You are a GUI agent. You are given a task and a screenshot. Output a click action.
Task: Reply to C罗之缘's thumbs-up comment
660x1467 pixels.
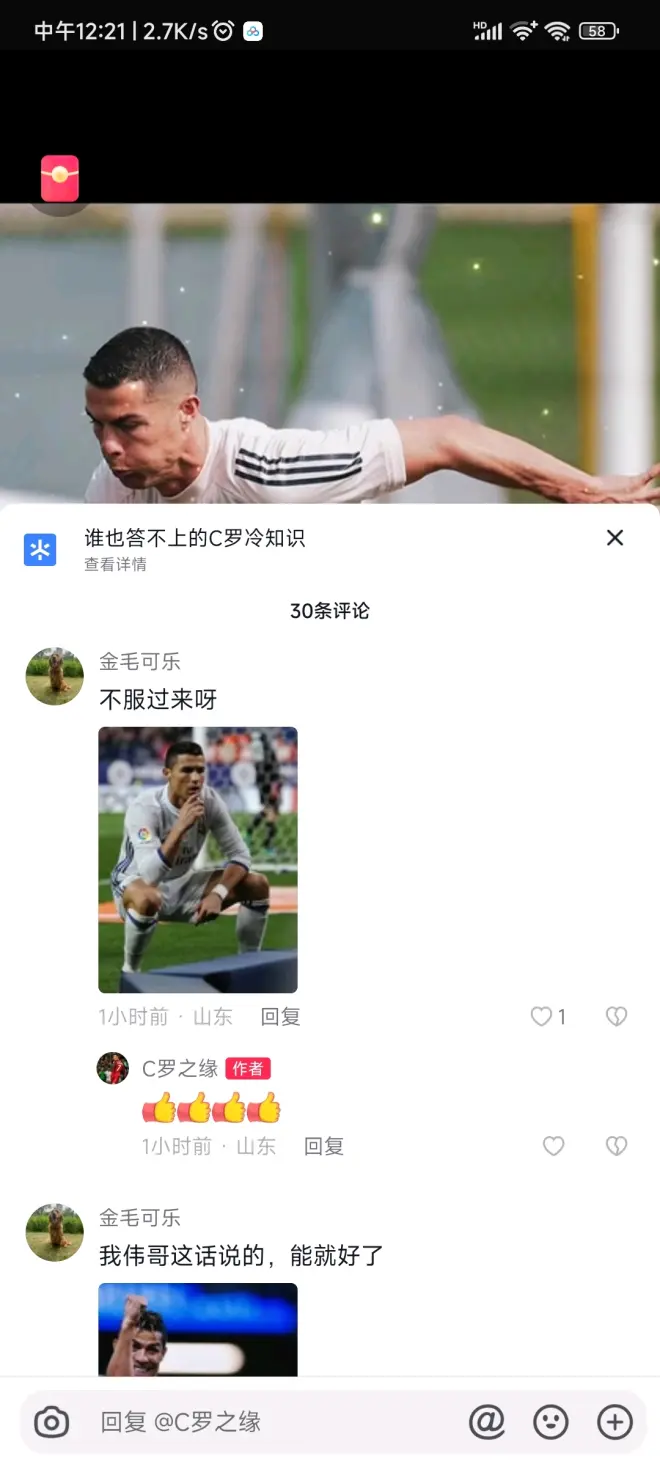(323, 1146)
